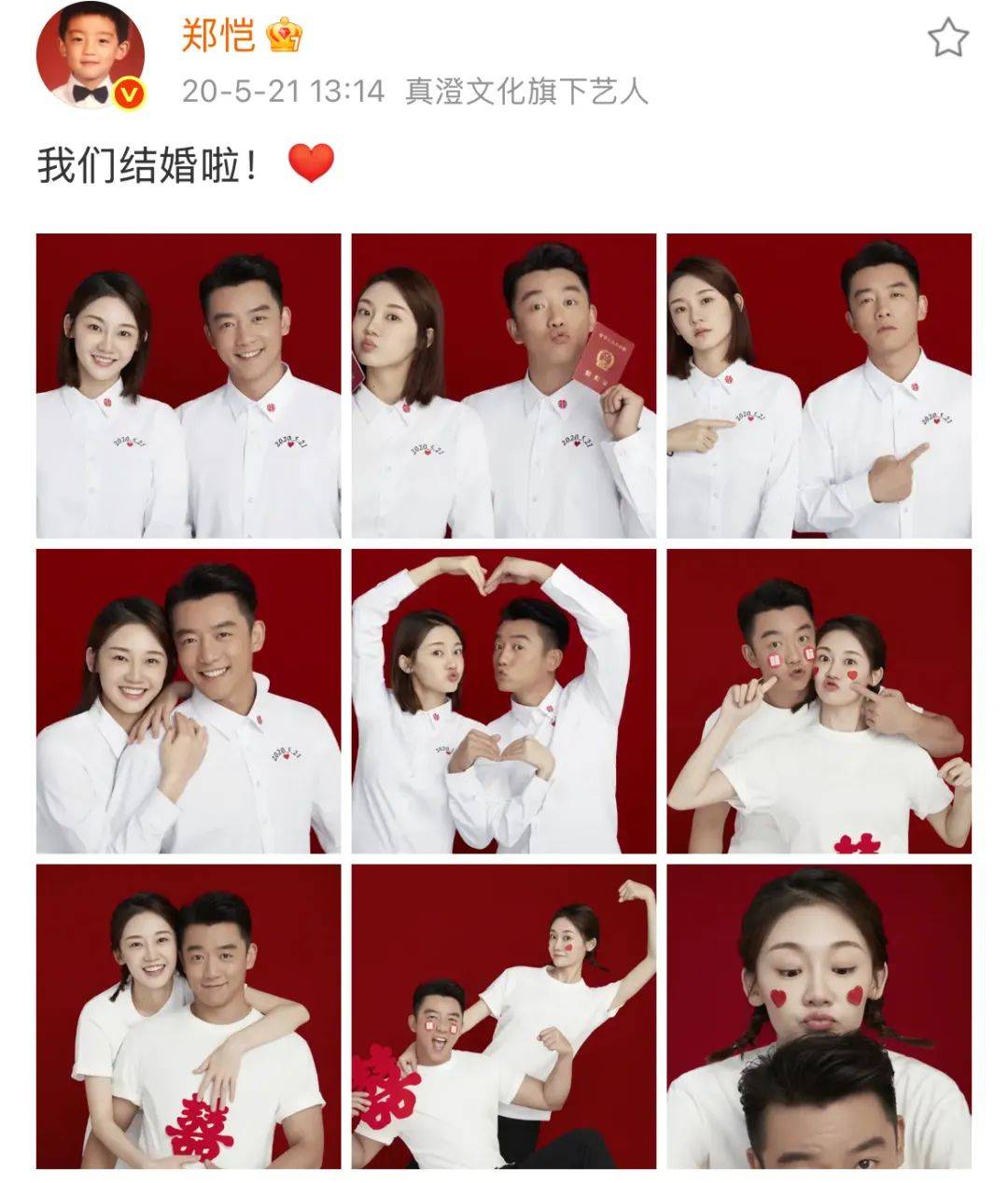
Task: Open the photo showing the red marriage certificate
Action: tap(504, 386)
